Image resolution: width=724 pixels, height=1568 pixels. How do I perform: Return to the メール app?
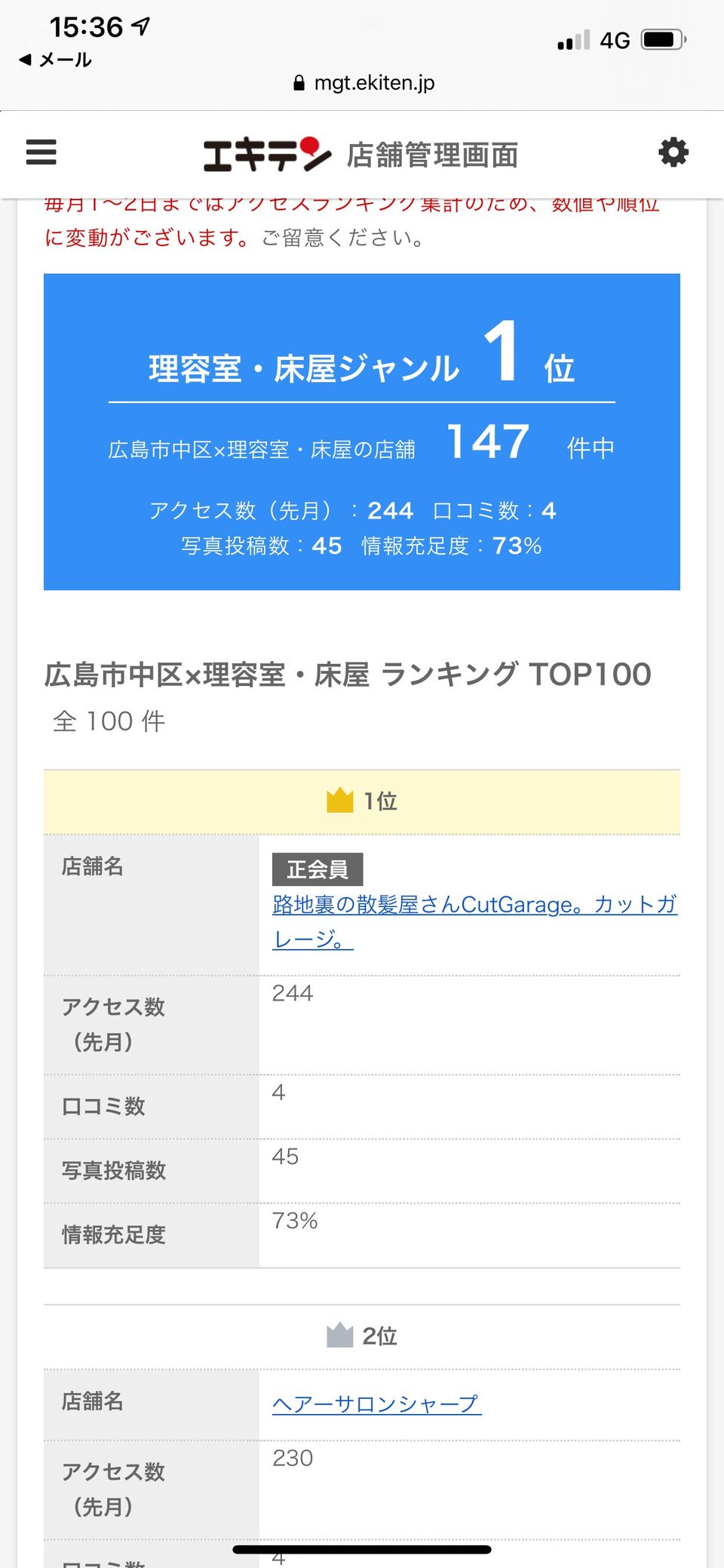[55, 60]
